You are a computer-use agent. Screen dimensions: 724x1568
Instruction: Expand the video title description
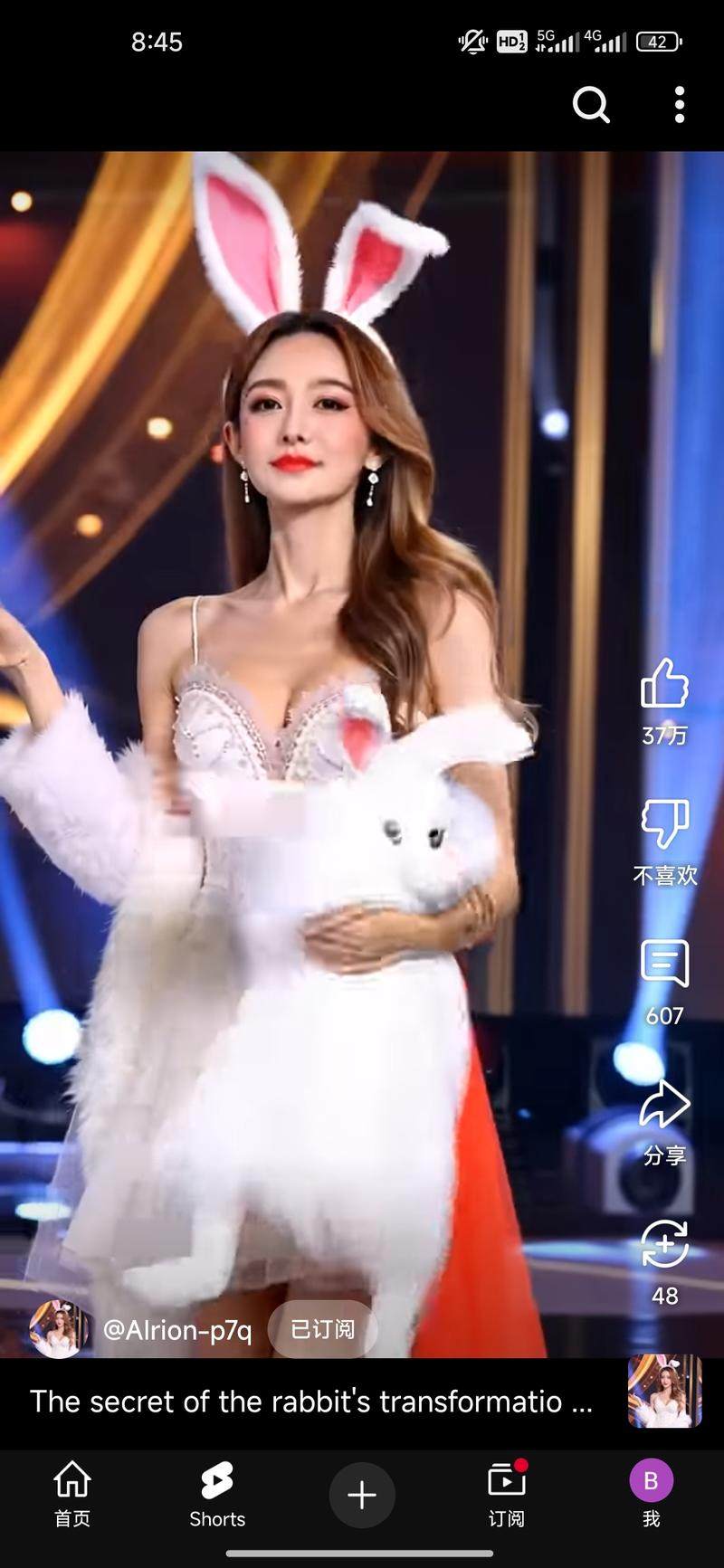(311, 1402)
